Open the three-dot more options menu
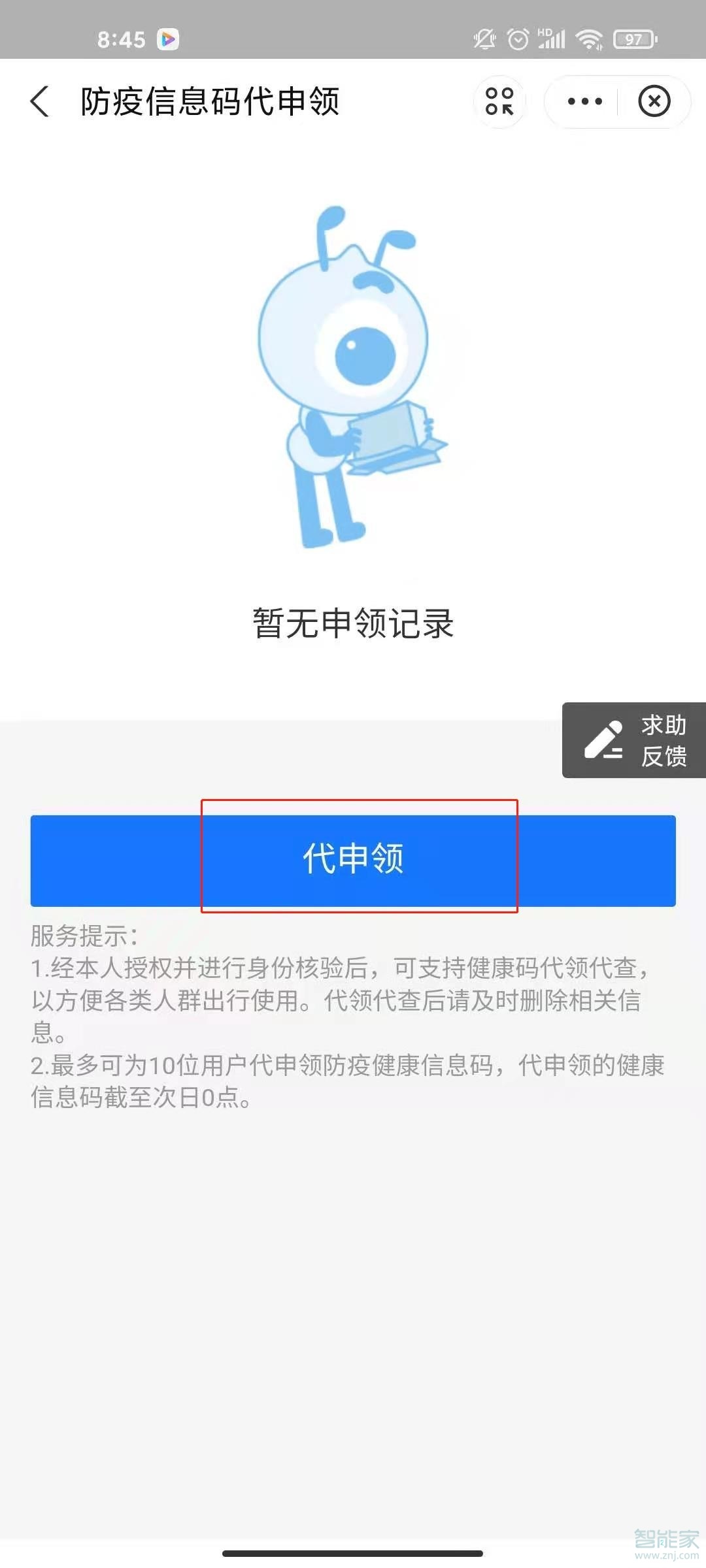This screenshot has width=706, height=1568. [584, 102]
